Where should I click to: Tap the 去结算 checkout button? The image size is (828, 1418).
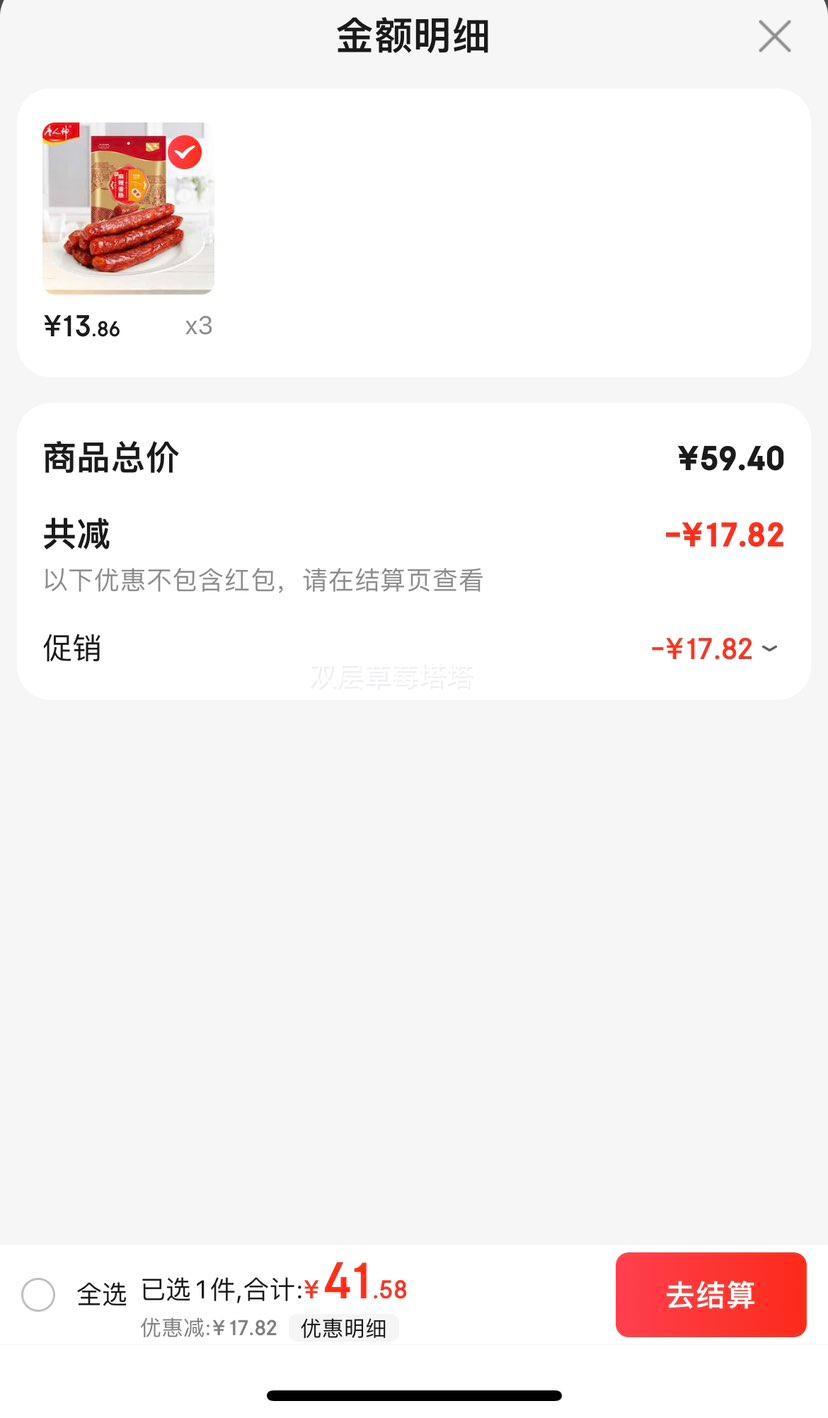point(710,1294)
